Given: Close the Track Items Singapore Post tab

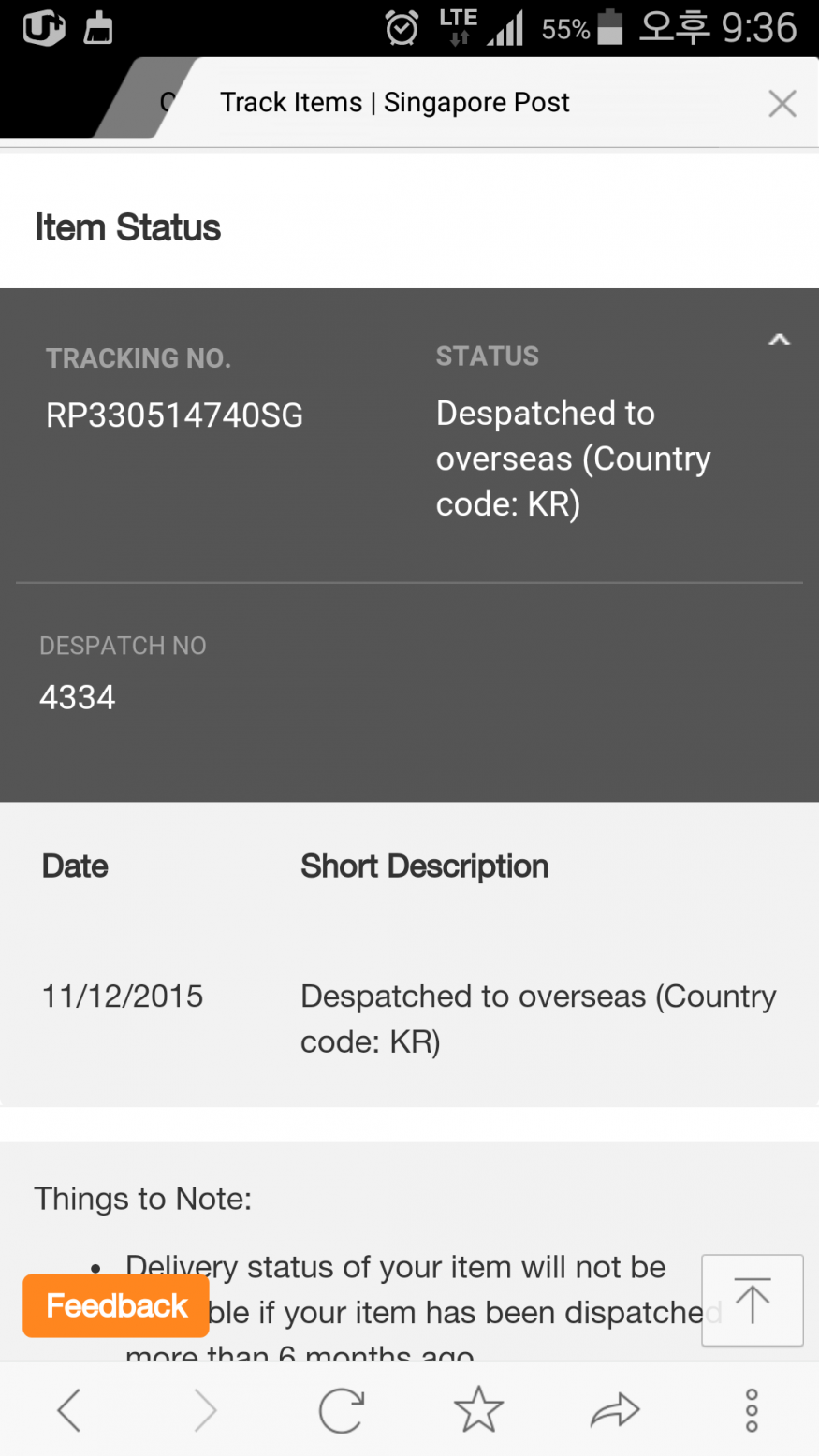Looking at the screenshot, I should [782, 103].
